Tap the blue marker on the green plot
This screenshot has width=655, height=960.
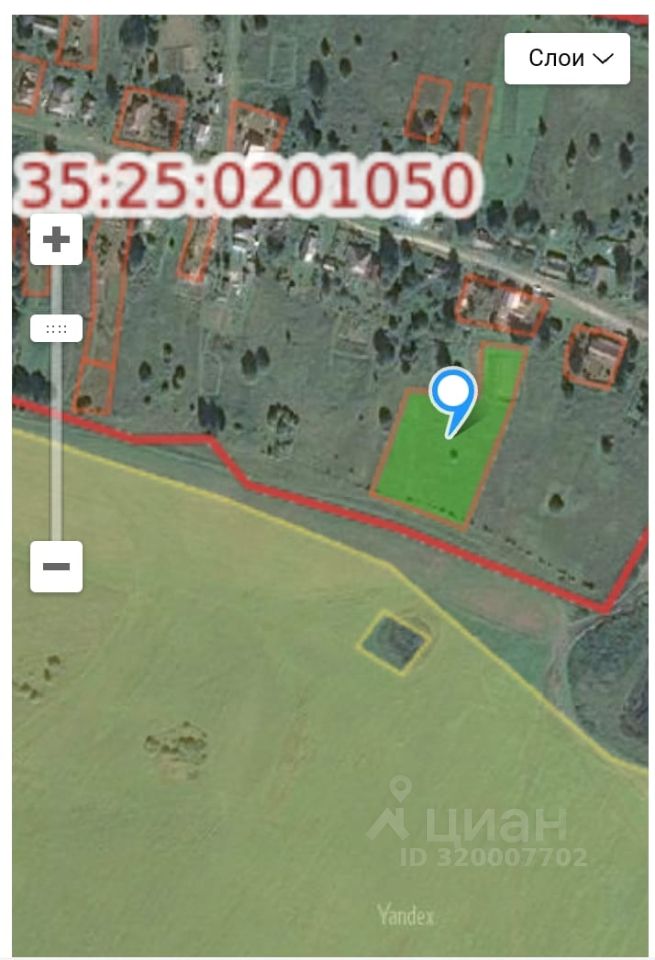click(x=453, y=395)
